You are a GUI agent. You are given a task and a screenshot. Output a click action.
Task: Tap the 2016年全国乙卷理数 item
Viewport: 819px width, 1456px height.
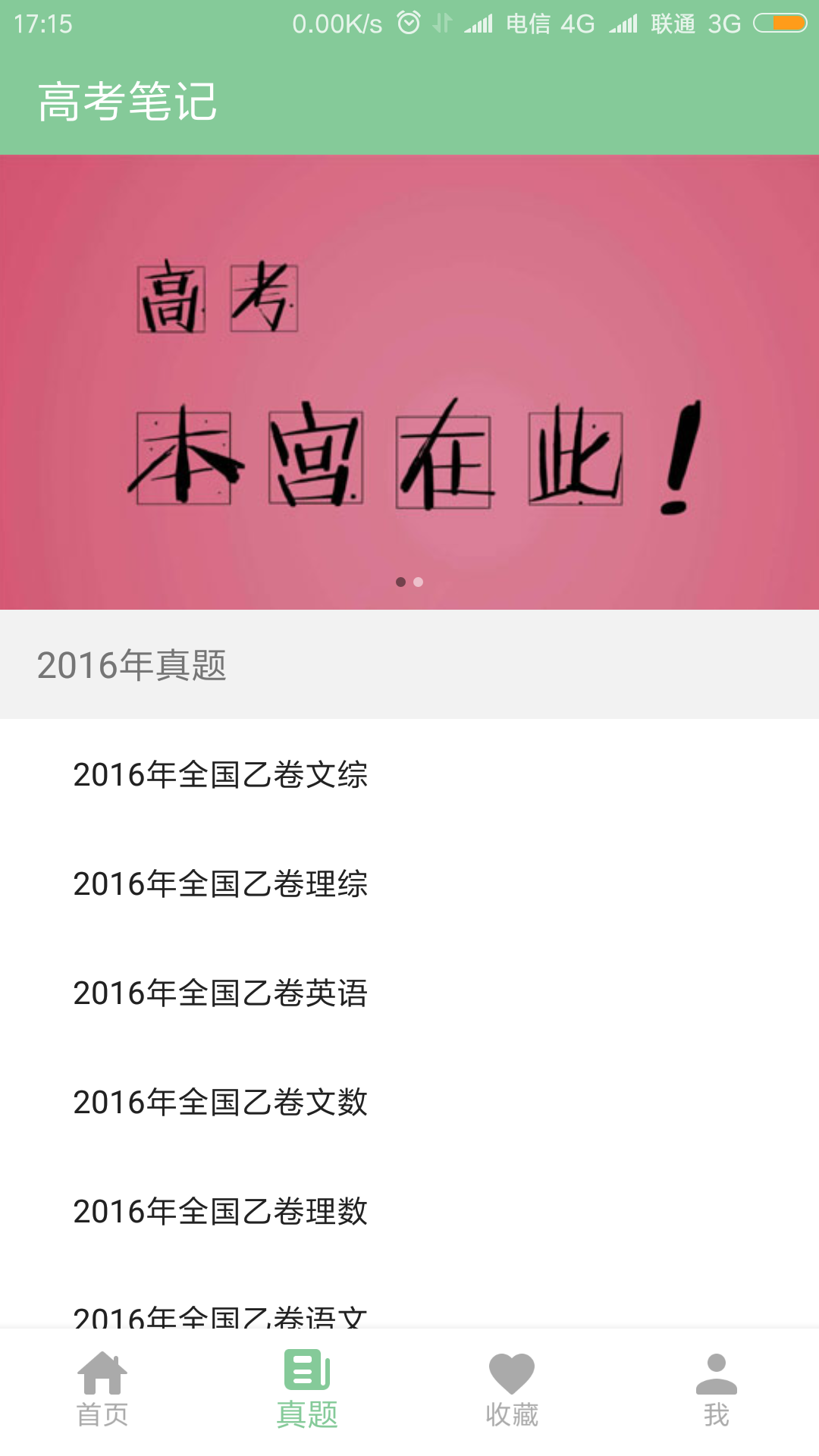220,1213
